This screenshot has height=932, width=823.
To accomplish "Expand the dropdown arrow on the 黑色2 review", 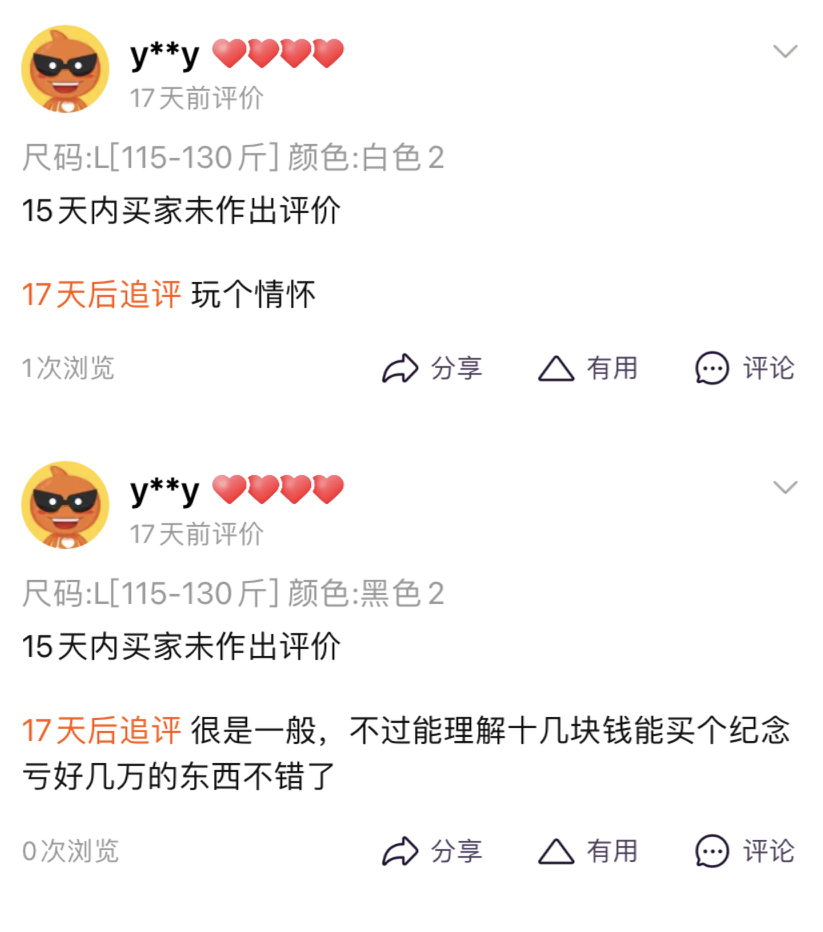I will click(786, 487).
